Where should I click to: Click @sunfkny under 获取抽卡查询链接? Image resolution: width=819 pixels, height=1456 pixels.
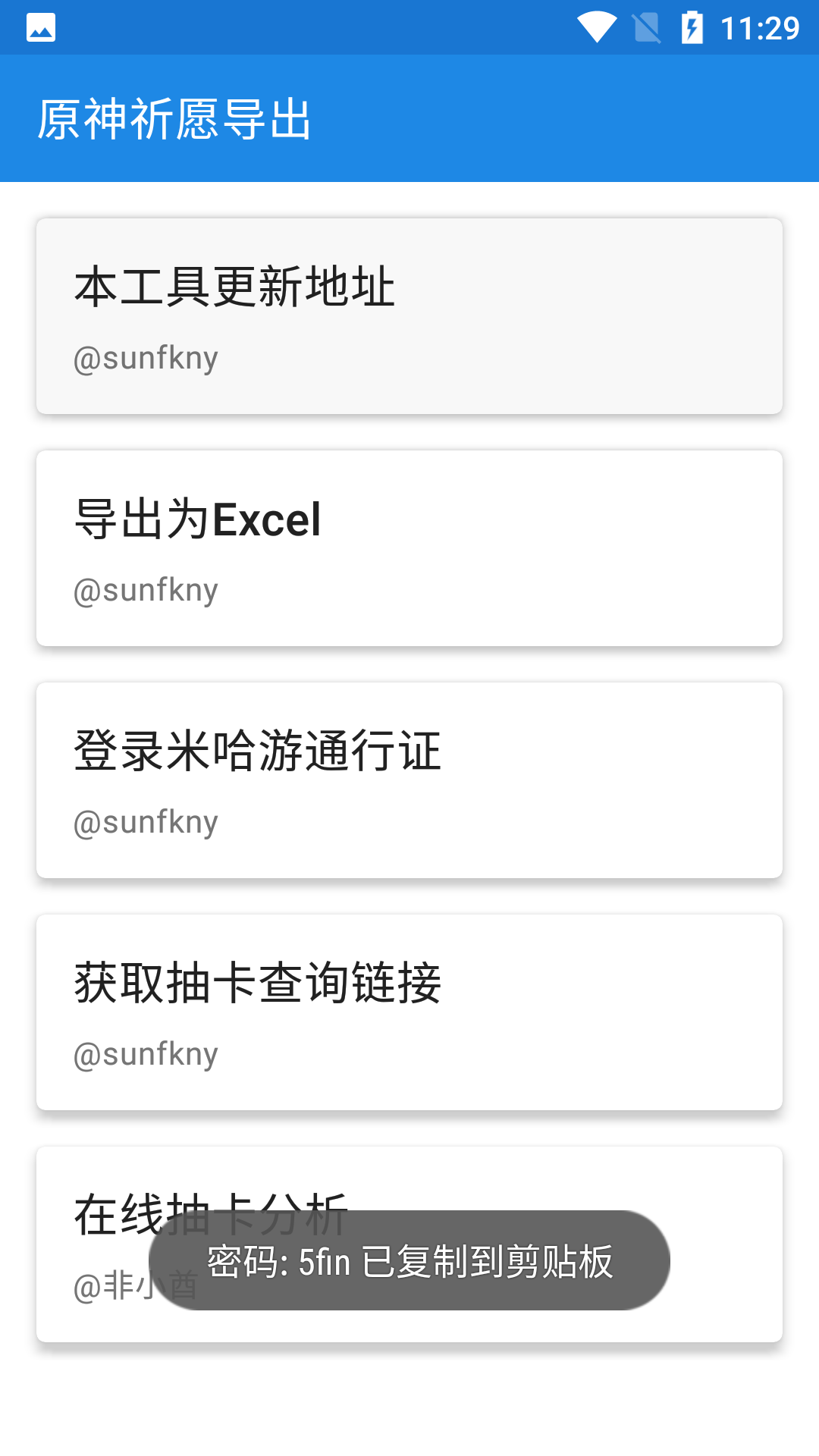[144, 1053]
